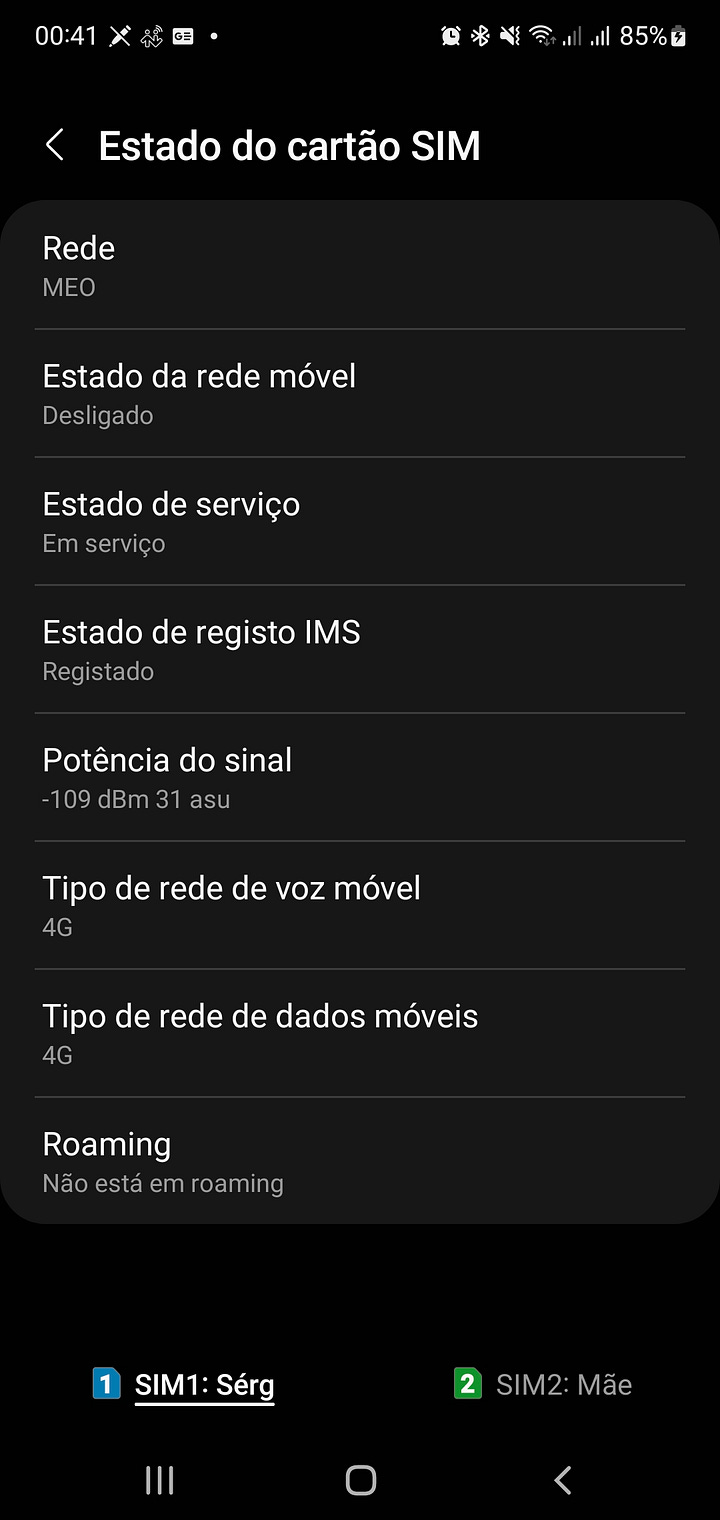Tap the system home button
The height and width of the screenshot is (1520, 720).
(x=360, y=1480)
